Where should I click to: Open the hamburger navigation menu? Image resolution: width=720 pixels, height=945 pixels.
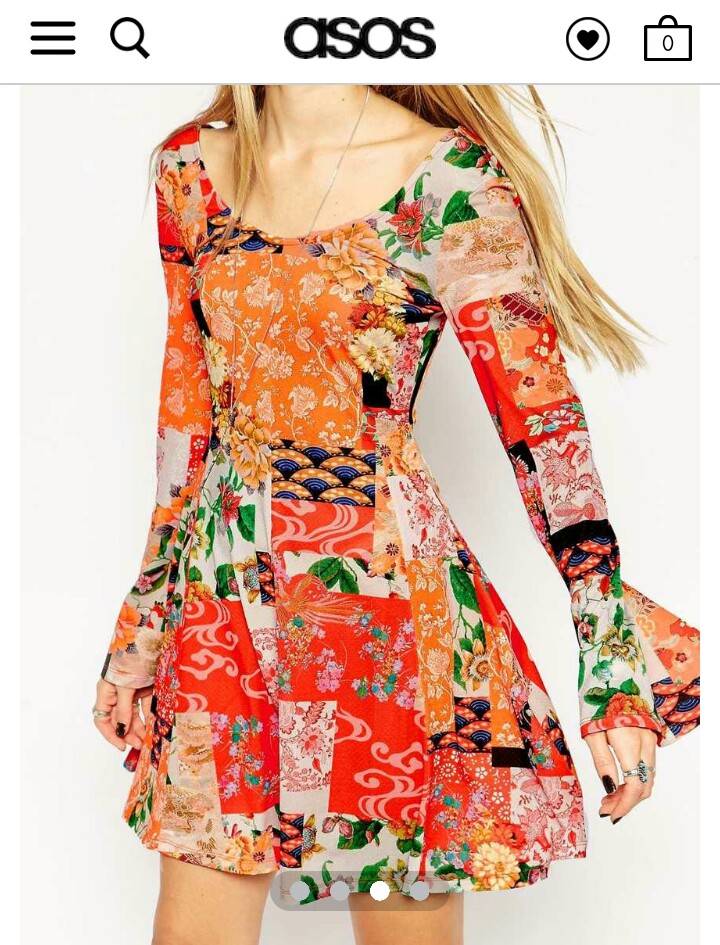[x=53, y=39]
